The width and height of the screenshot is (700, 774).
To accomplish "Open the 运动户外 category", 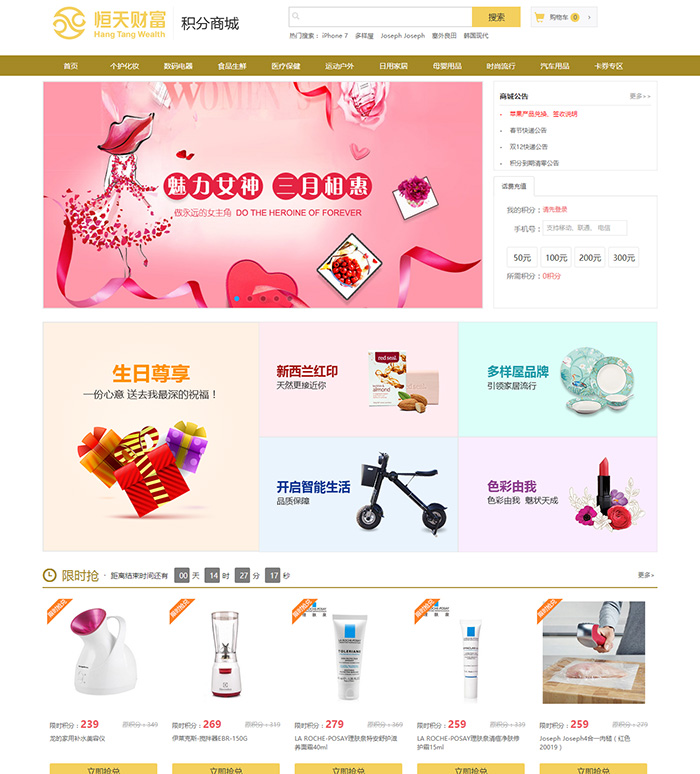I will click(x=339, y=66).
